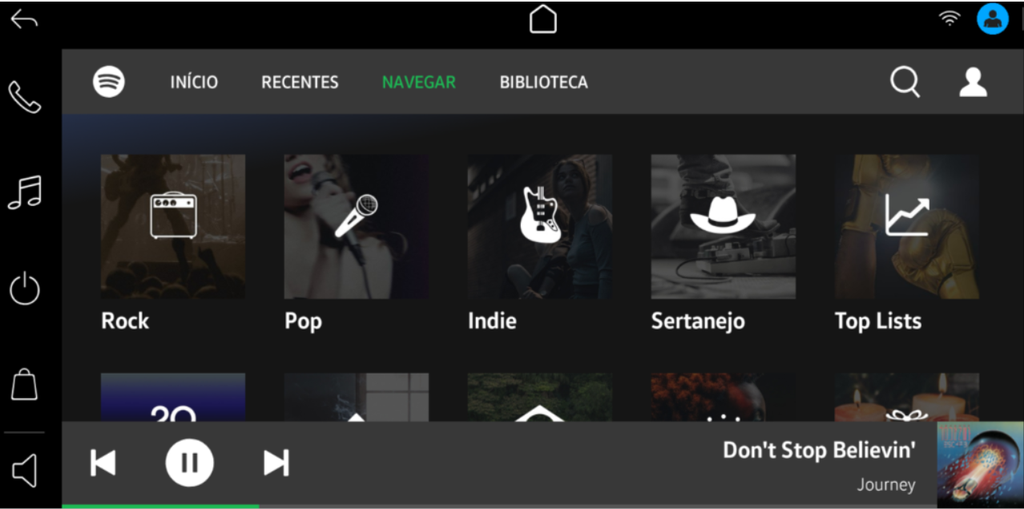Tap the system back arrow
This screenshot has width=1024, height=509.
[x=24, y=19]
